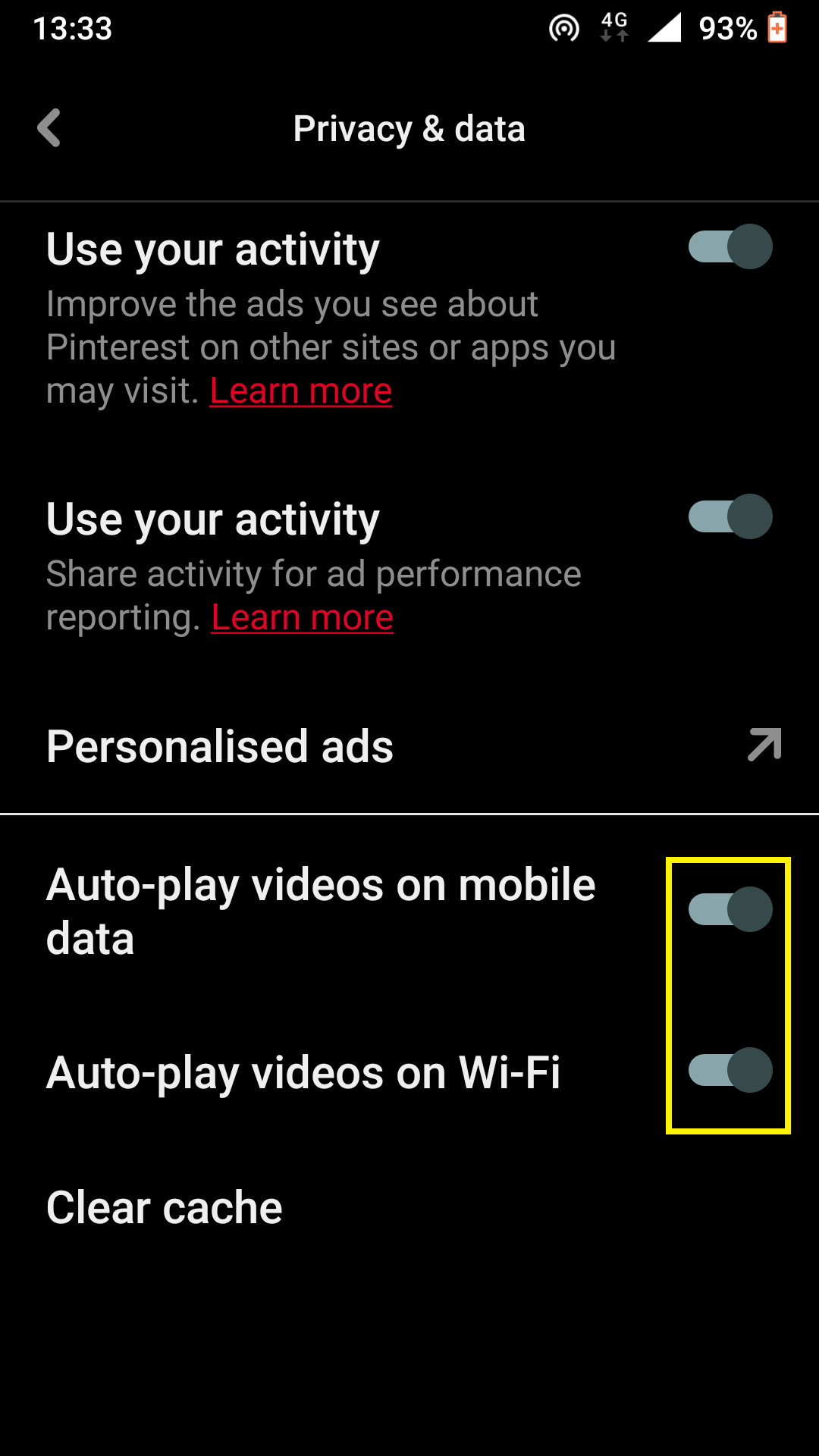This screenshot has height=1456, width=819.
Task: Open Learn more under Improve the ads
Action: 301,391
